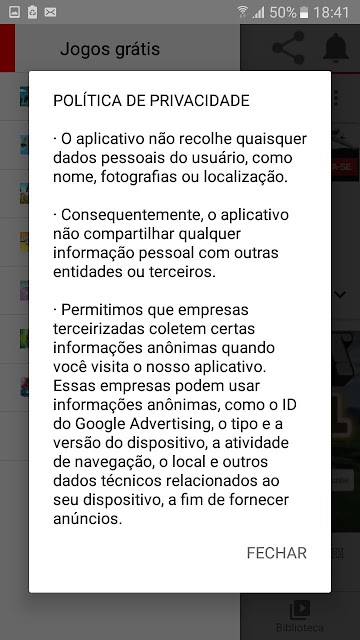Close the privacy policy dialog with FECHAR
Viewport: 360px width, 640px height.
(277, 553)
